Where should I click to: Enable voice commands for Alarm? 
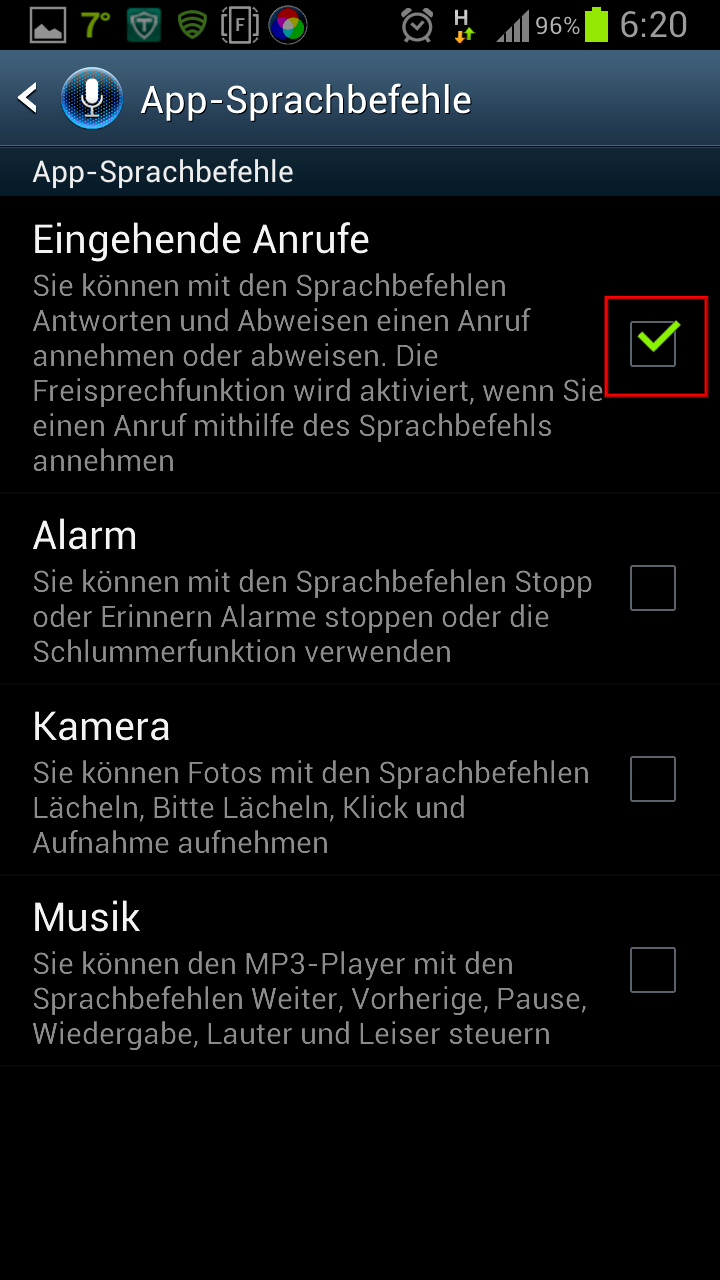point(653,588)
